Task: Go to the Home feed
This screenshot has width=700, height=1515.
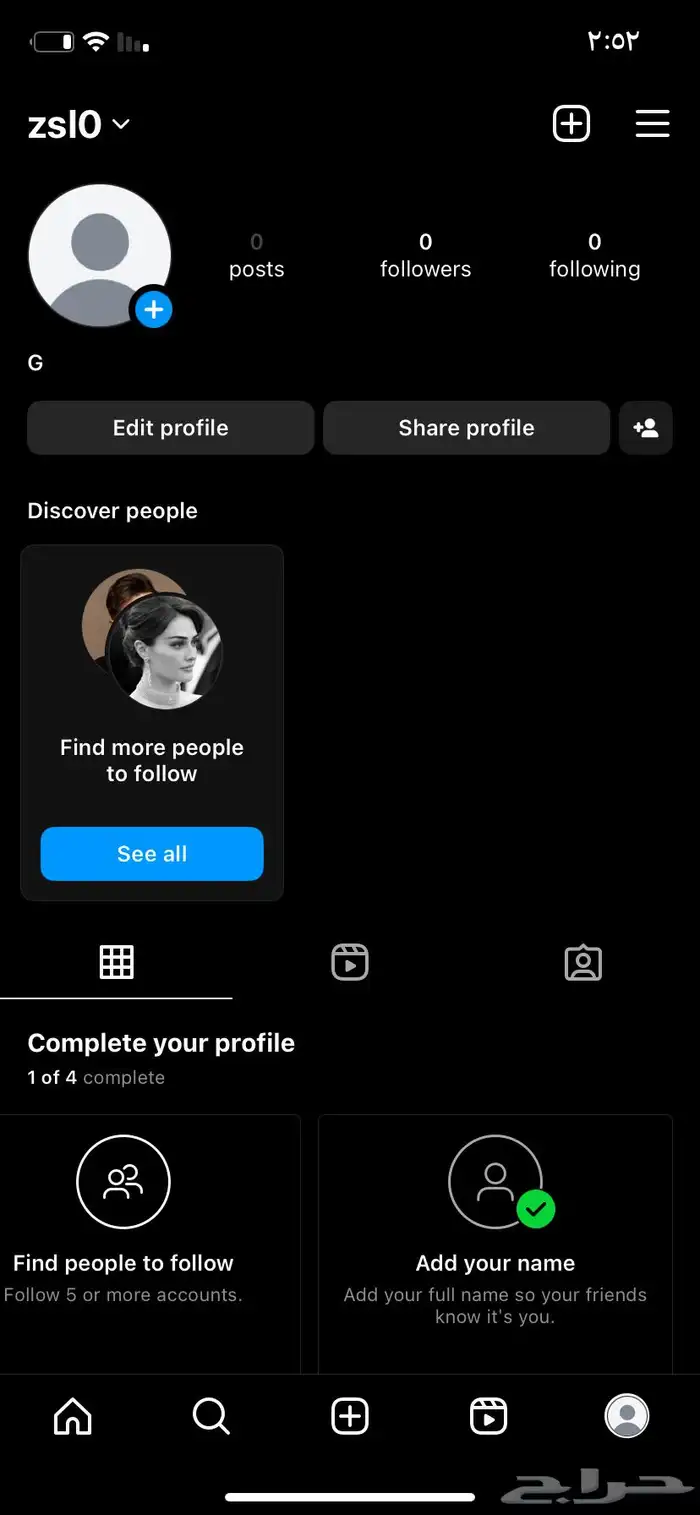Action: [72, 1416]
